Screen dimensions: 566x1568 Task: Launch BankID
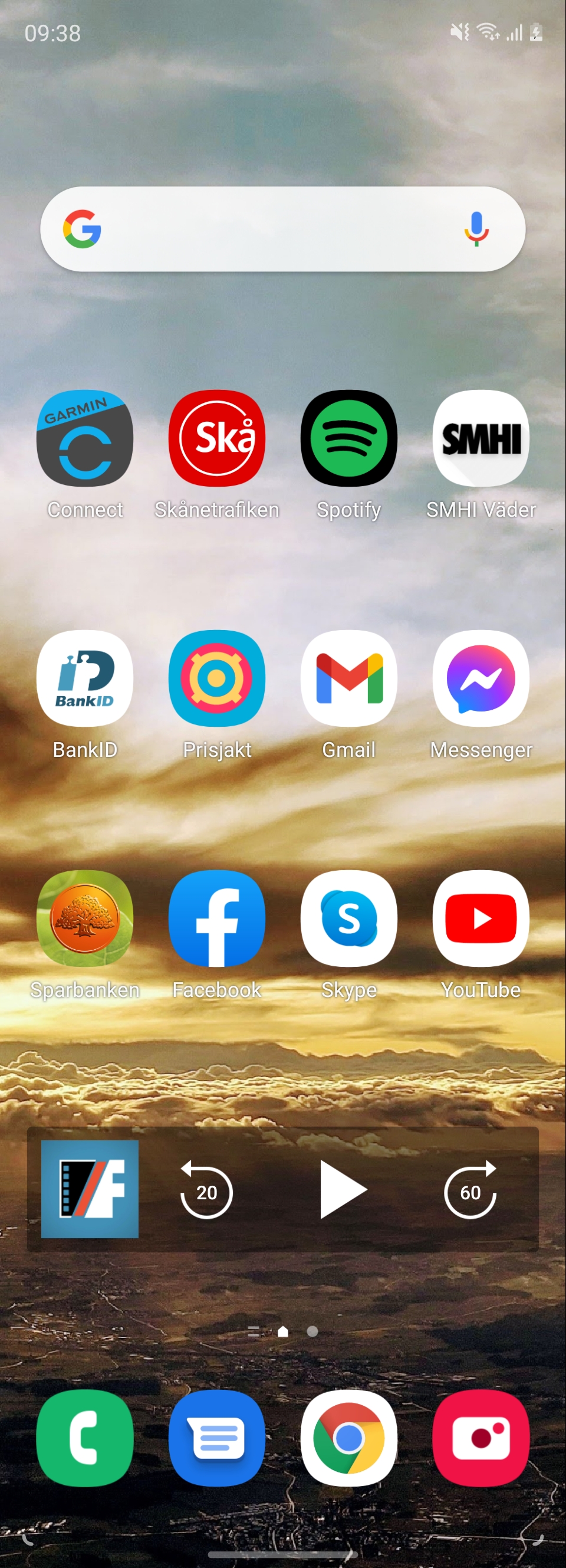click(x=84, y=678)
